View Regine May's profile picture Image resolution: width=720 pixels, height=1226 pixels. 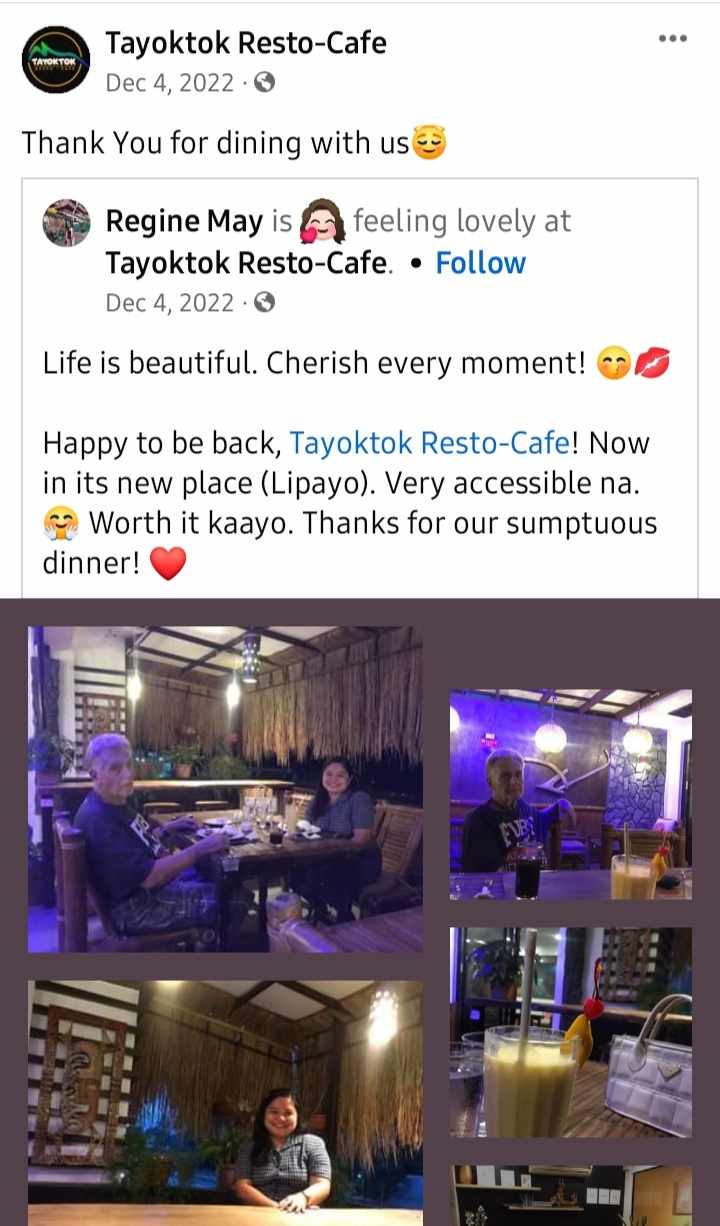(67, 222)
